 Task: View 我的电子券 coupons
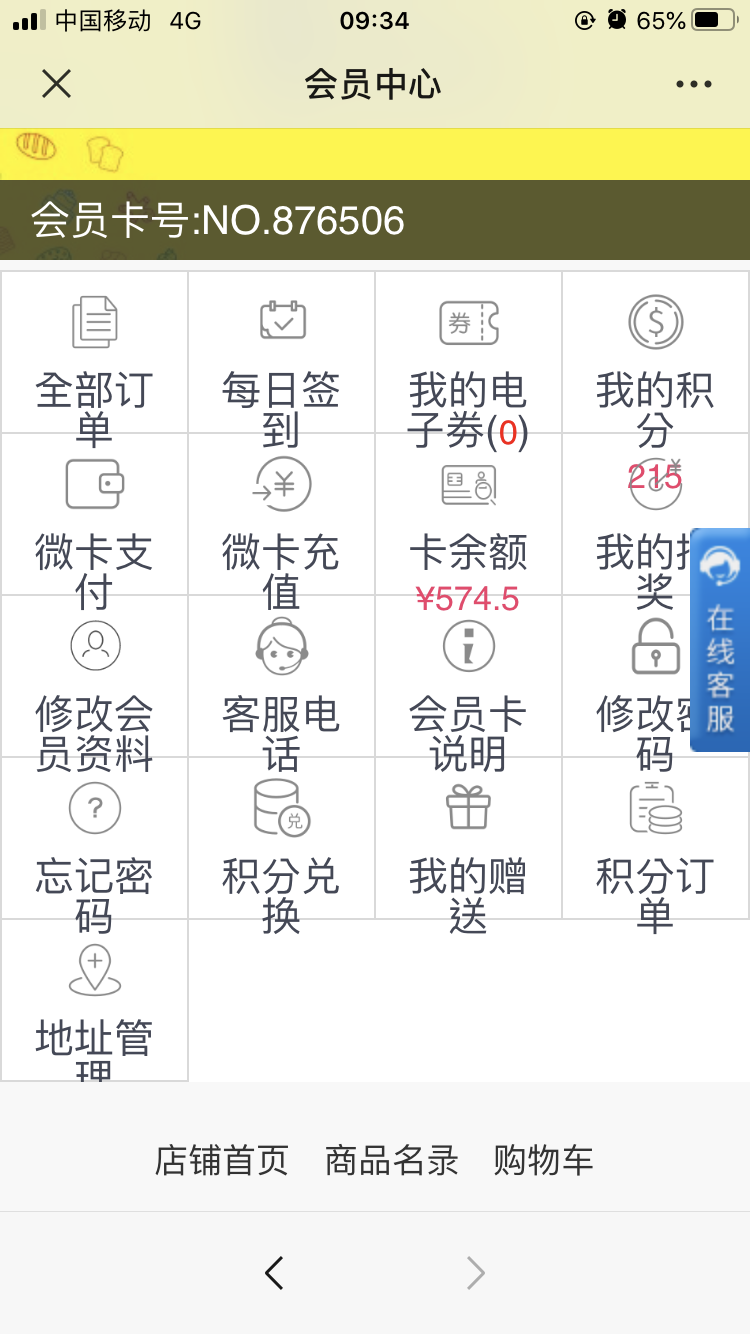[469, 352]
